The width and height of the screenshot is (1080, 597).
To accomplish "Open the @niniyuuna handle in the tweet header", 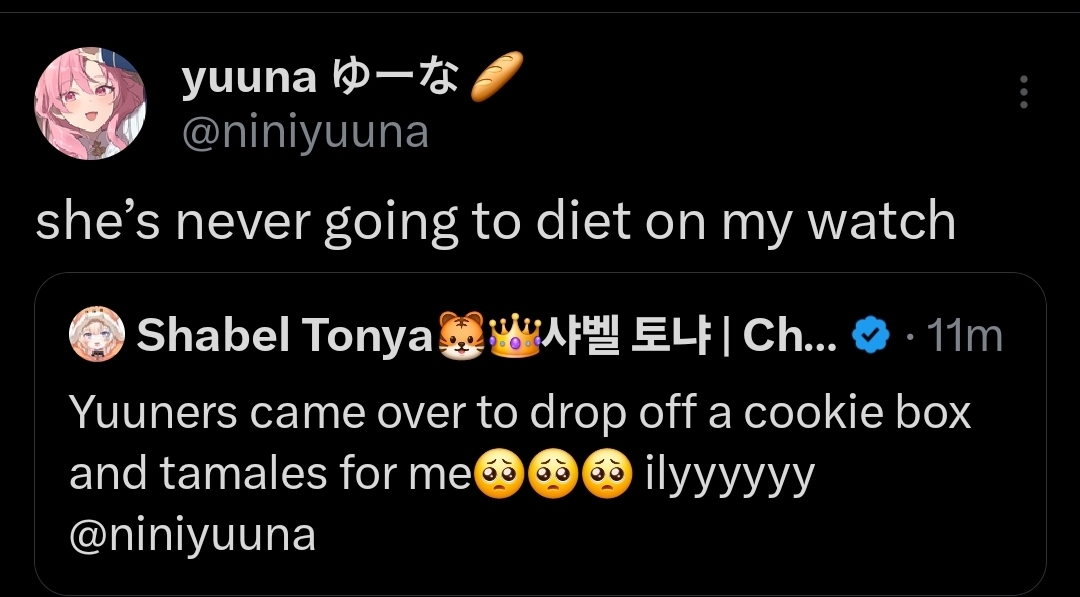I will pos(304,131).
